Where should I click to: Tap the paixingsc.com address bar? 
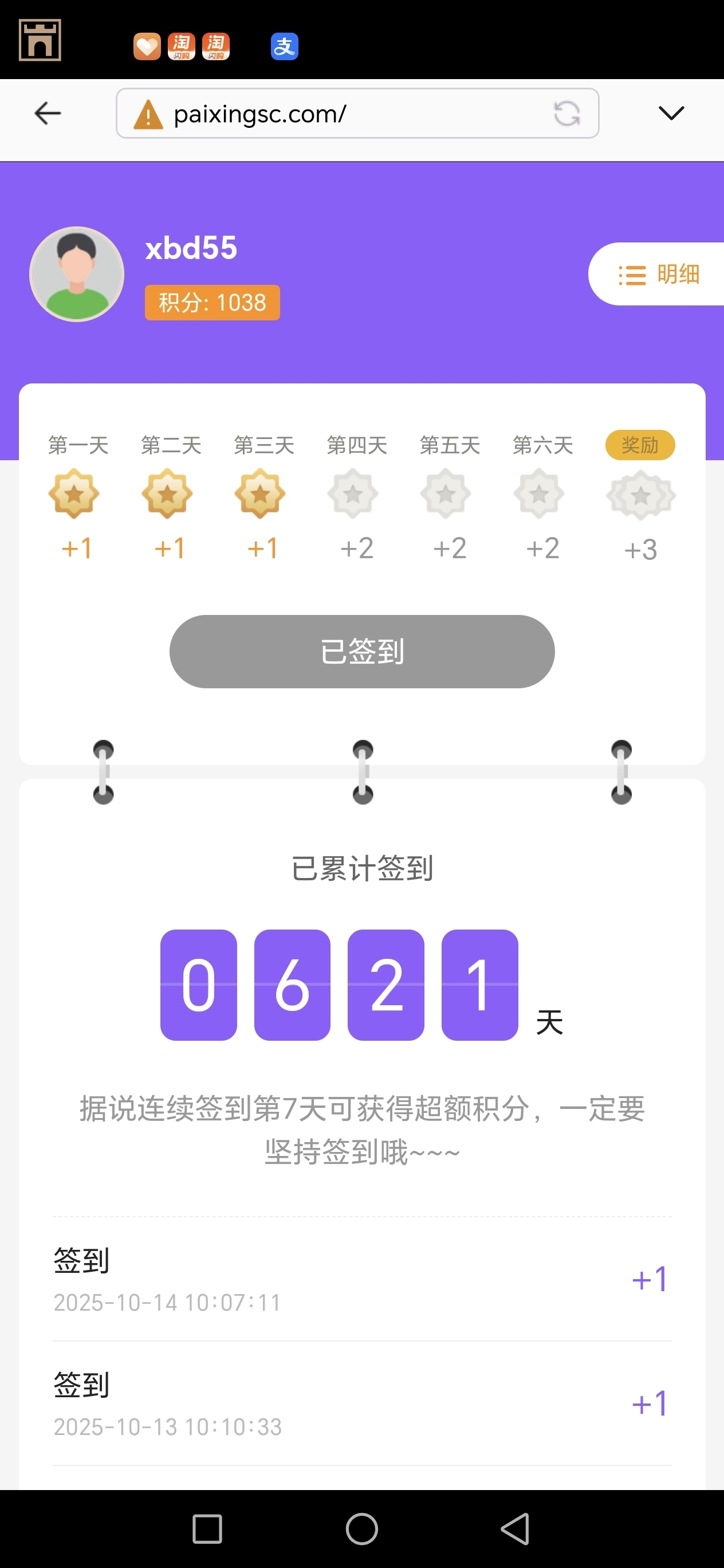coord(341,114)
